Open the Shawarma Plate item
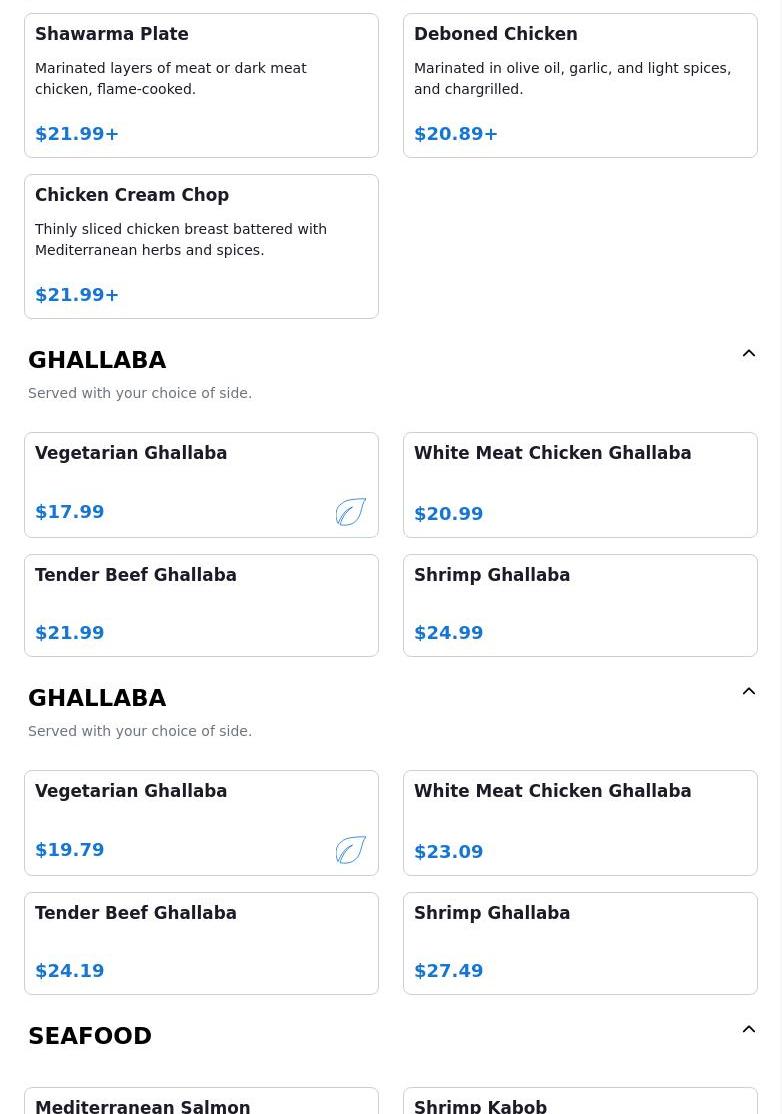 [201, 85]
